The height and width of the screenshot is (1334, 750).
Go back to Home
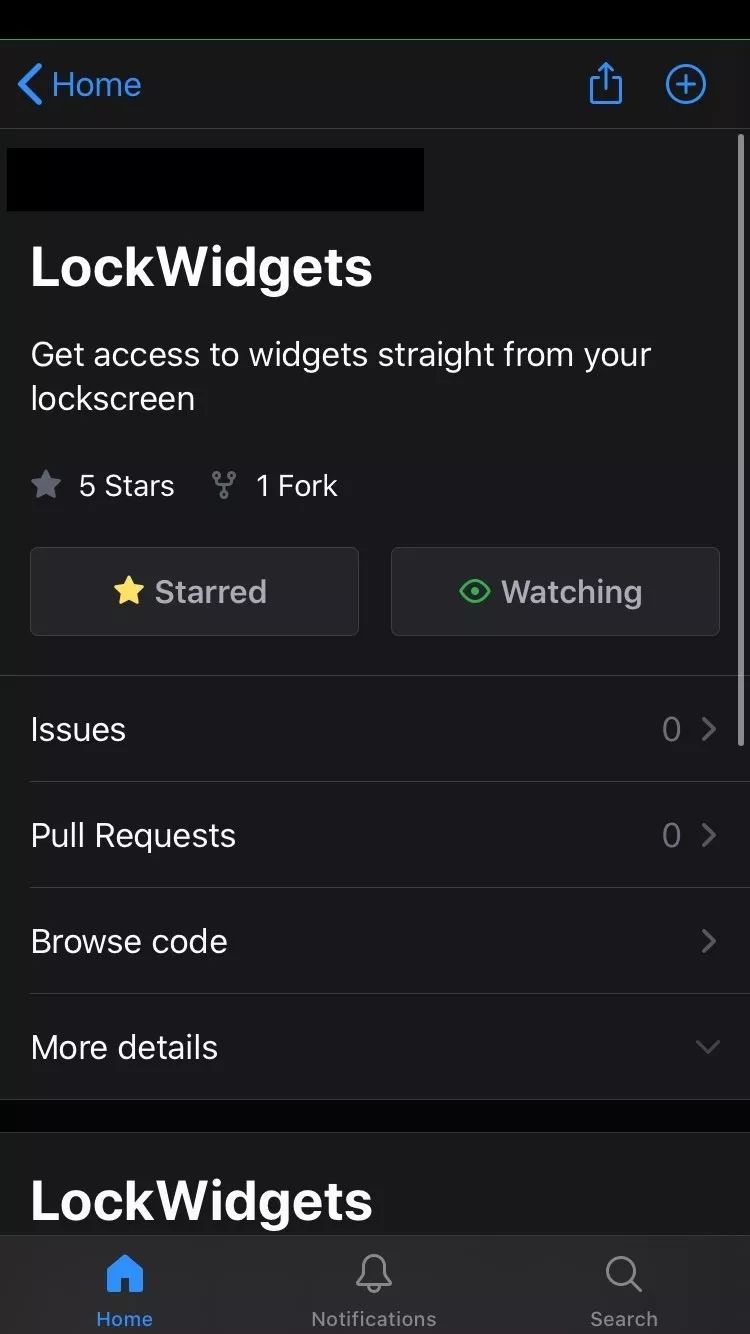point(80,85)
